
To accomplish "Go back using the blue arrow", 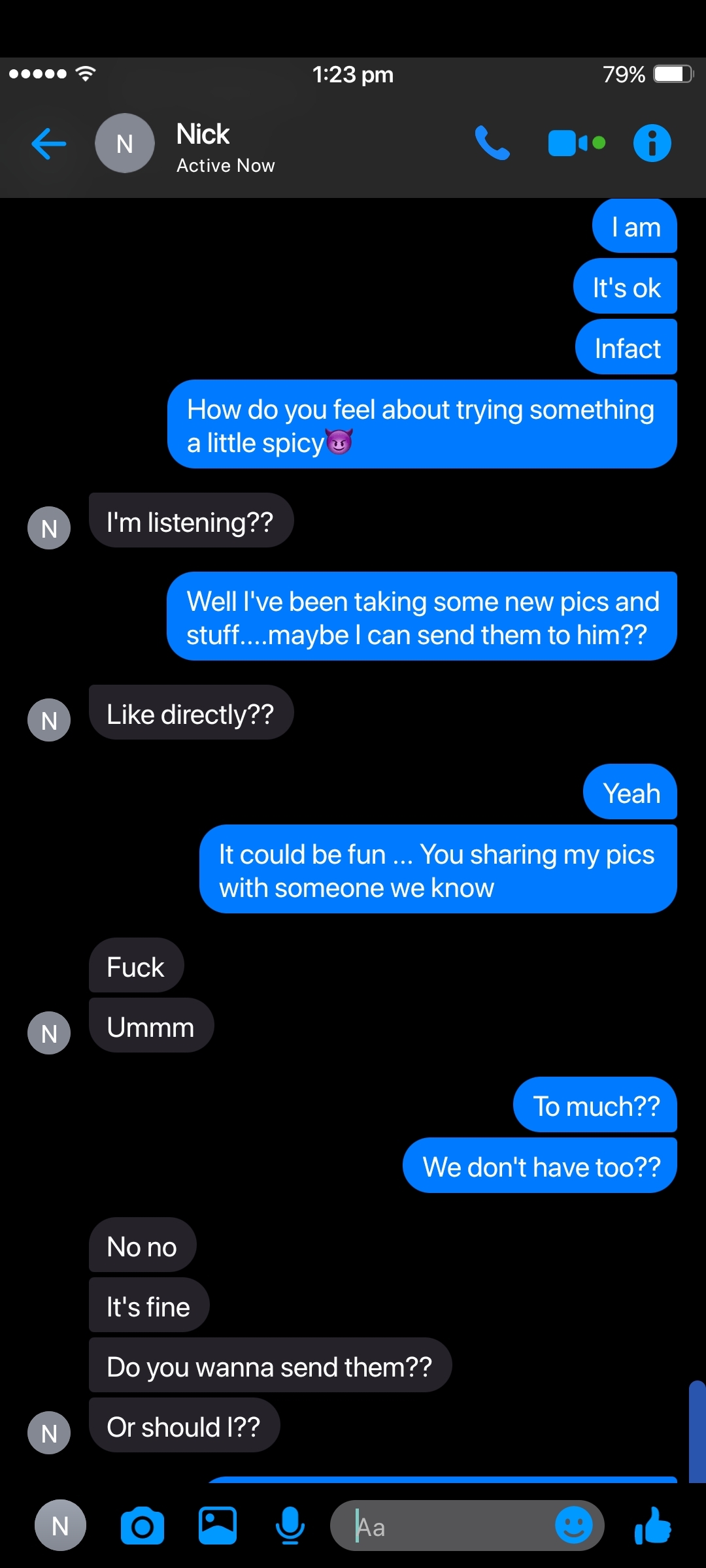I will [x=49, y=144].
